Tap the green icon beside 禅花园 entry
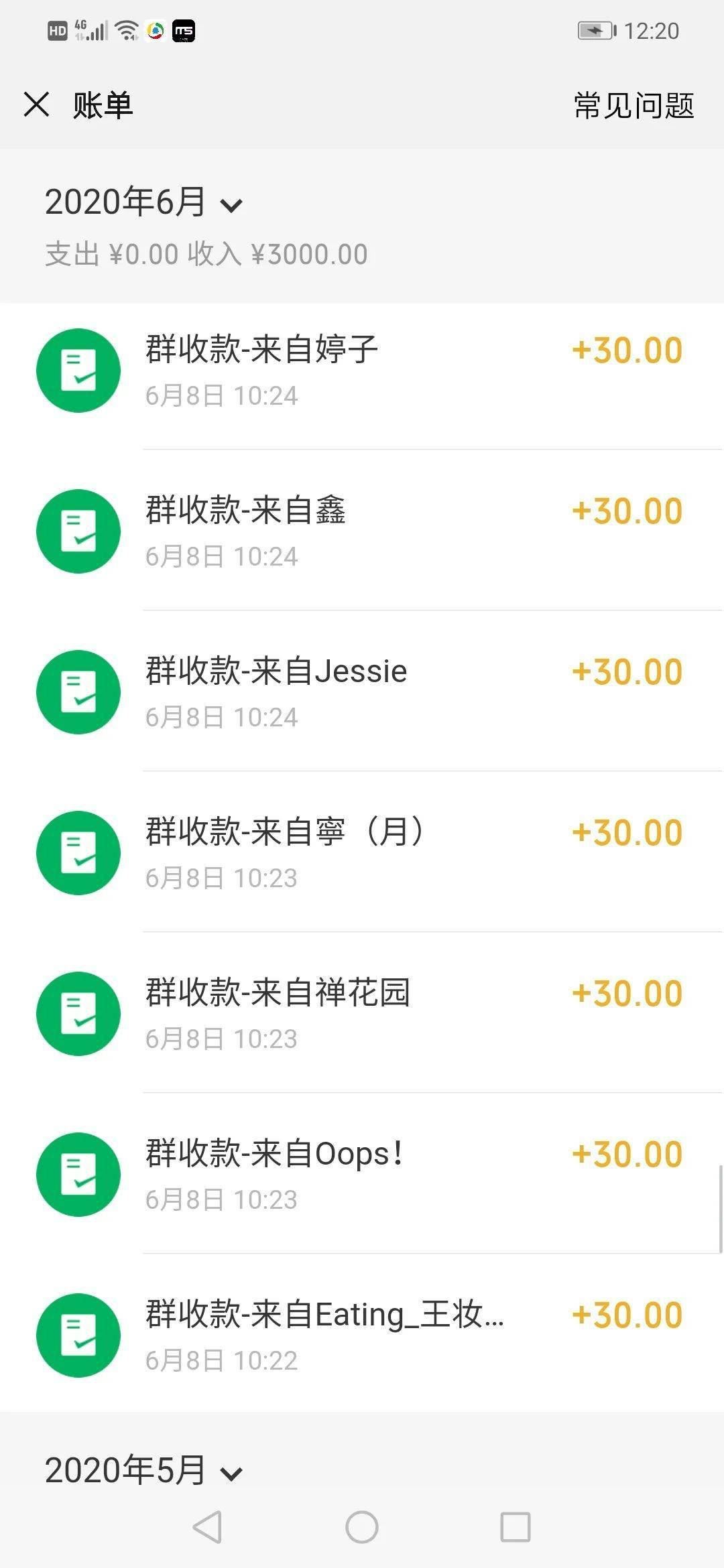724x1568 pixels. pos(78,1013)
